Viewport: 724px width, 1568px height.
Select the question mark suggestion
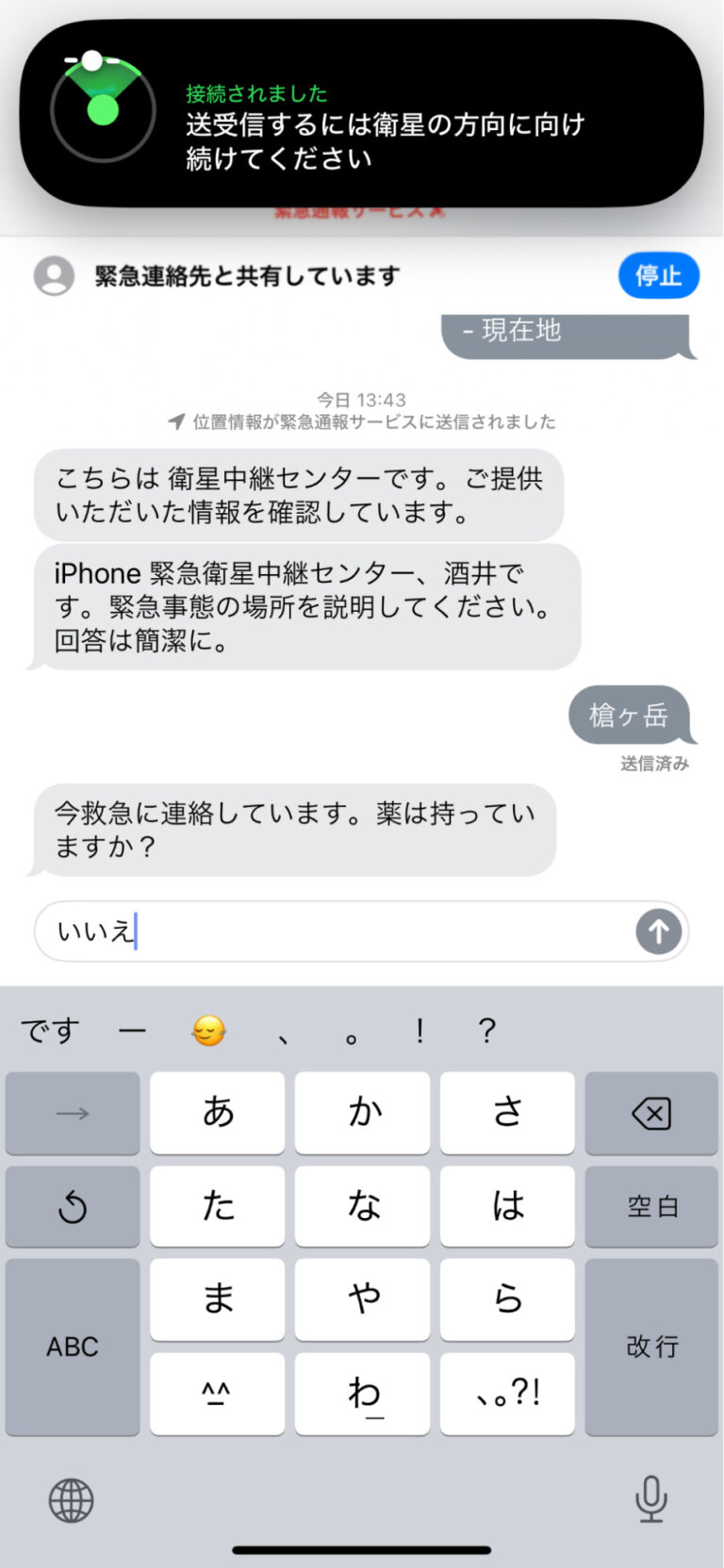coord(486,1032)
